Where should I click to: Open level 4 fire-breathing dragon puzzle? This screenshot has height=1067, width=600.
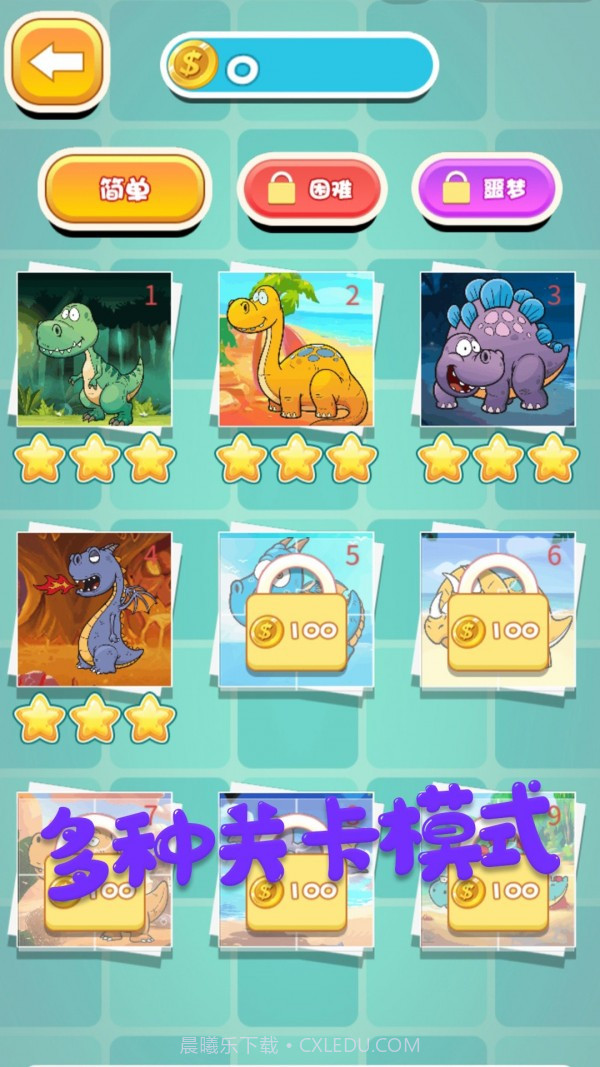point(95,609)
